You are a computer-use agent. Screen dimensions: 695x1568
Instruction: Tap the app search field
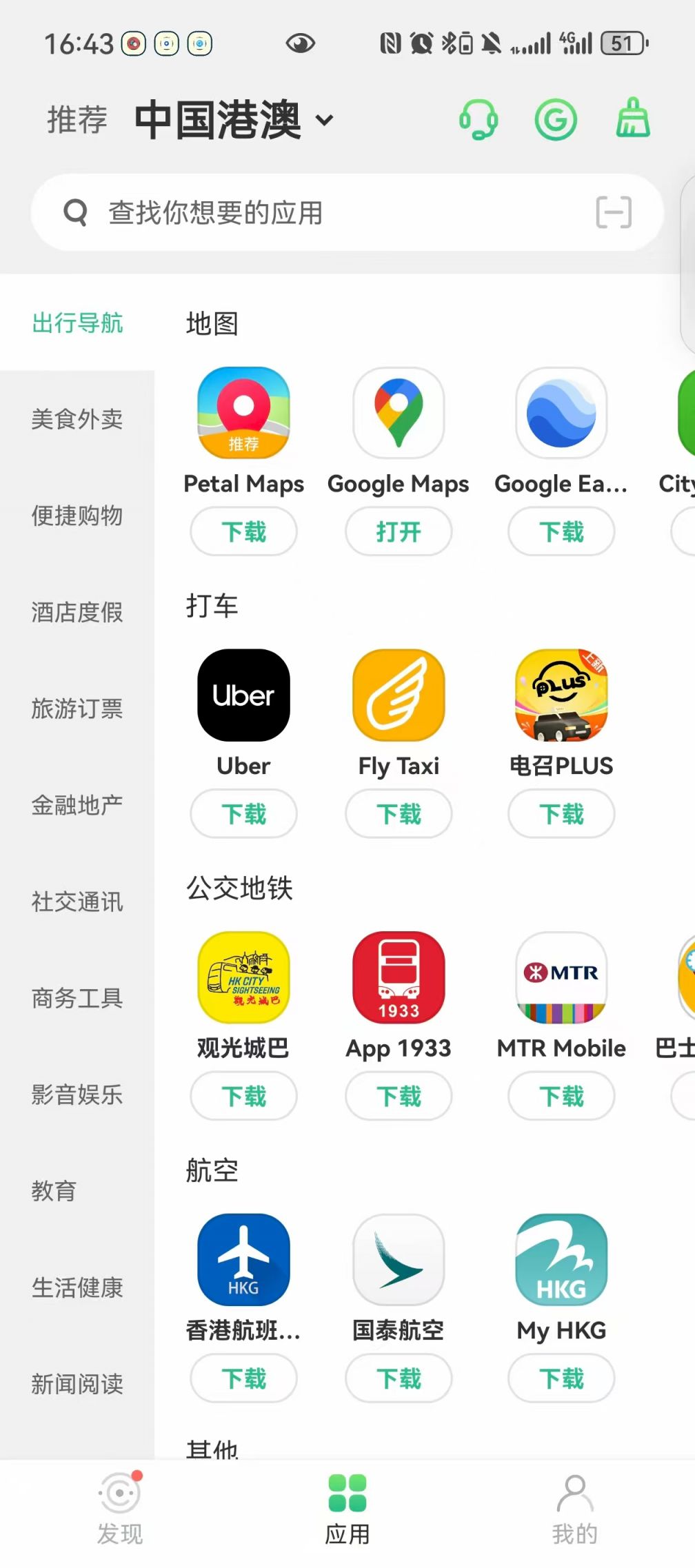pos(310,212)
